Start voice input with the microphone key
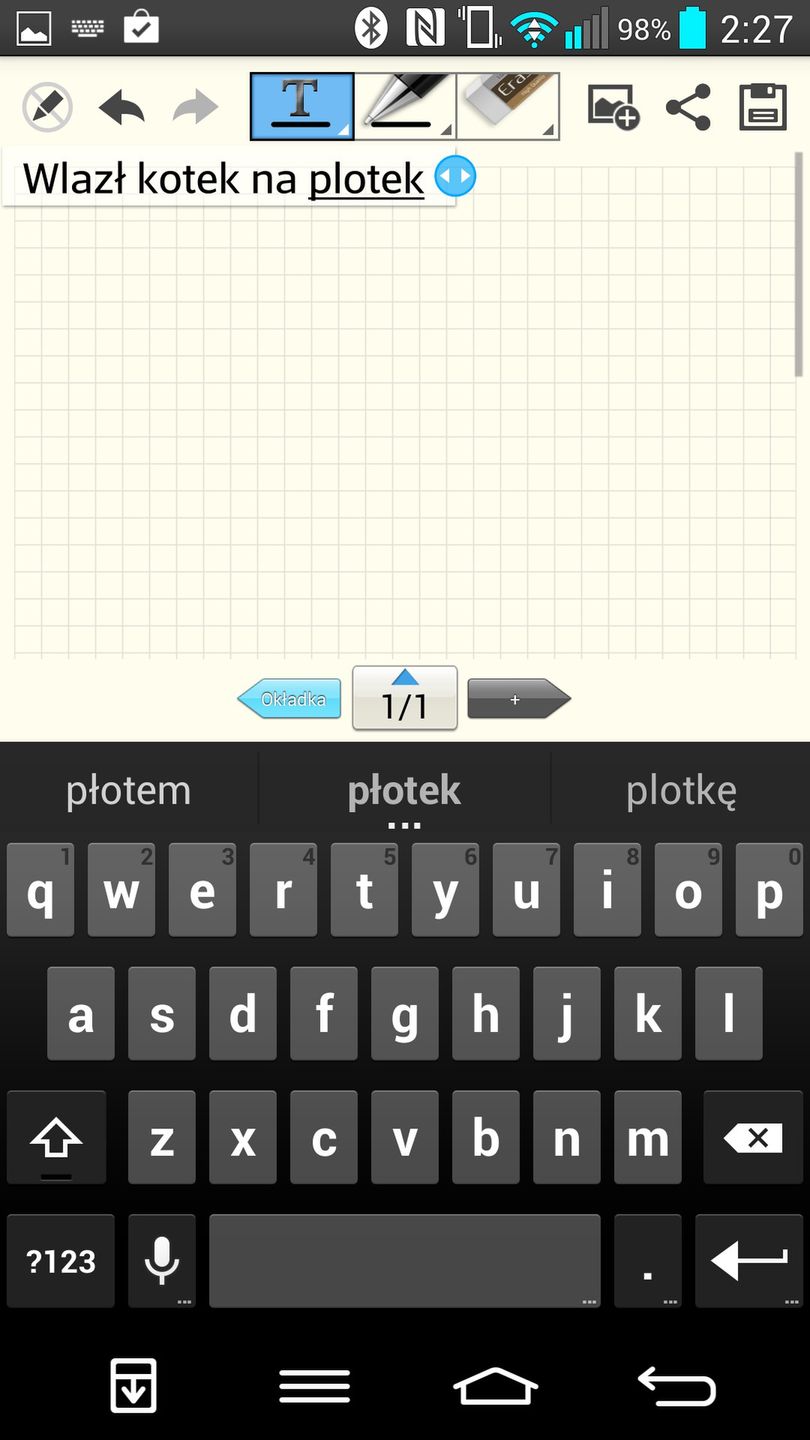 [x=161, y=1261]
